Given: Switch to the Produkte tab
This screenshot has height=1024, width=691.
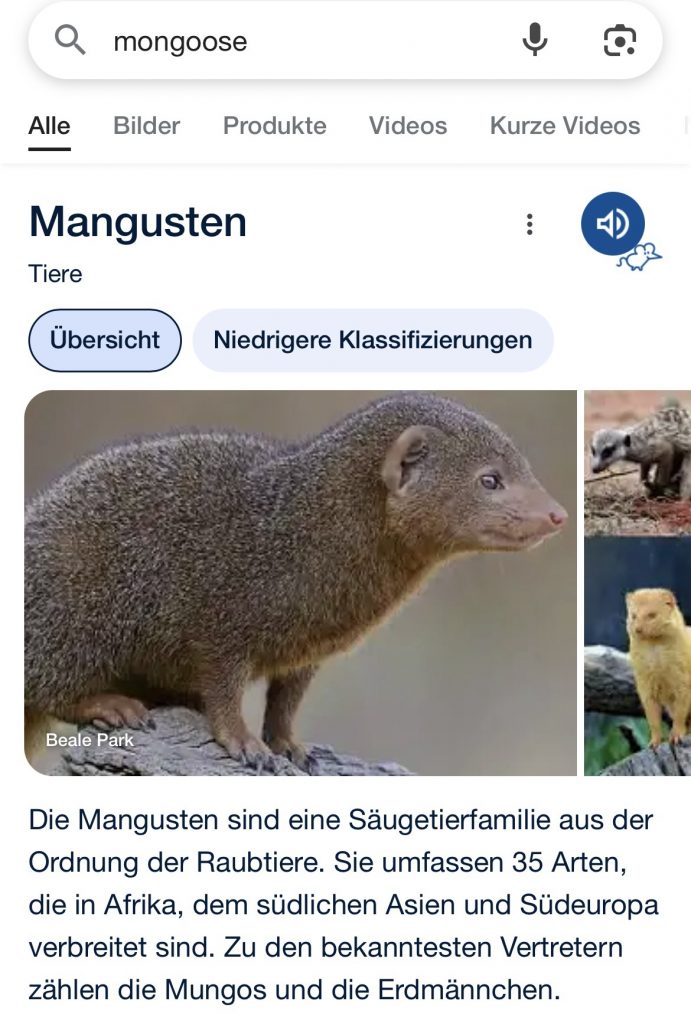Looking at the screenshot, I should [x=274, y=126].
